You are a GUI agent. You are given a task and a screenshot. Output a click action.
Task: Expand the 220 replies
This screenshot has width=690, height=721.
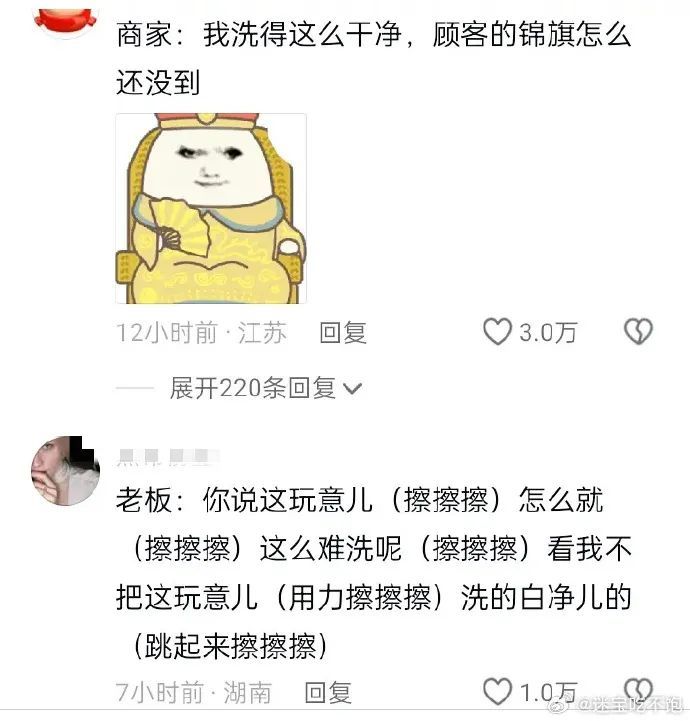click(x=265, y=388)
